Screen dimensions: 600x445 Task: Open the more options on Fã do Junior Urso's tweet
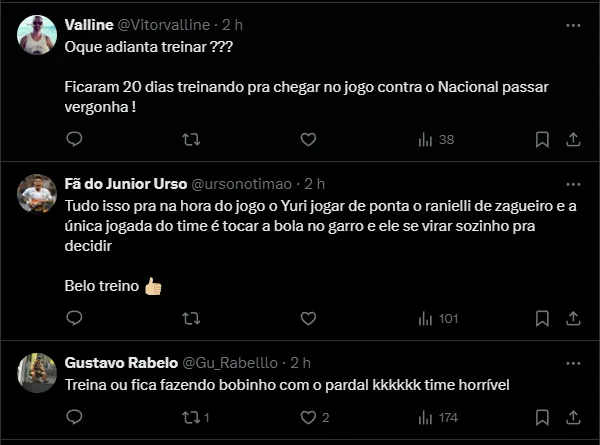(570, 184)
